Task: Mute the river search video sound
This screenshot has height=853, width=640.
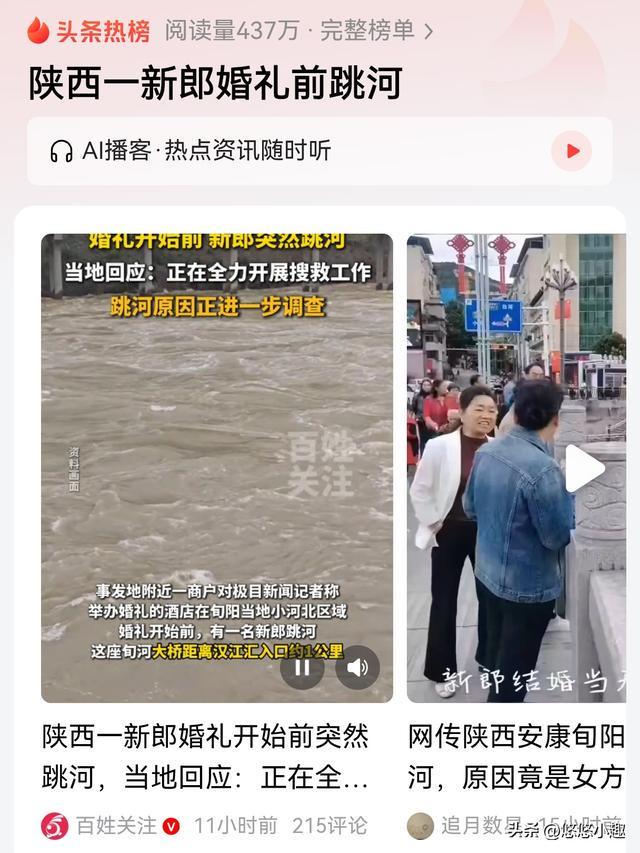Action: tap(357, 667)
